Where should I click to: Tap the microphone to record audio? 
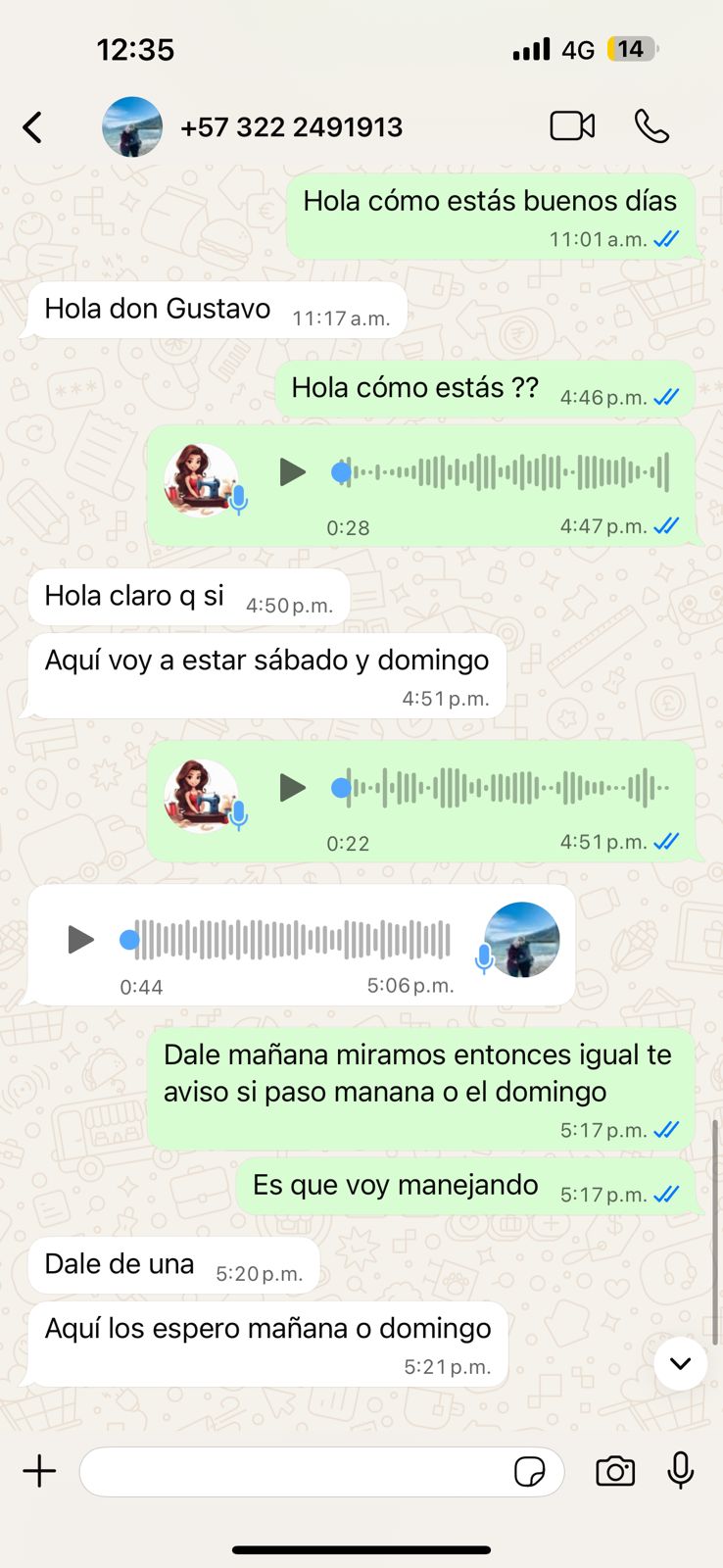pyautogui.click(x=681, y=1471)
